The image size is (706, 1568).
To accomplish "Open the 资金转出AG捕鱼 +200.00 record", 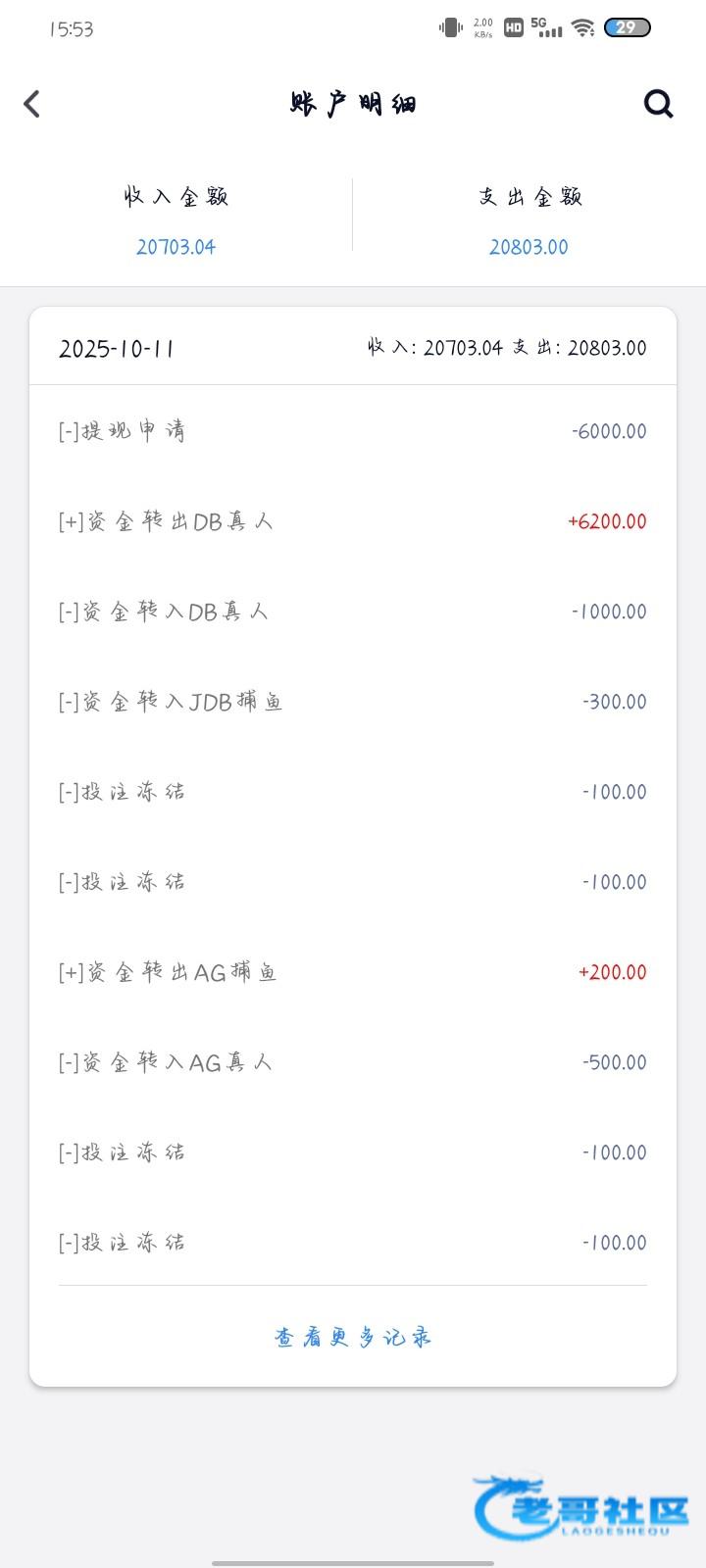I will pos(353,972).
